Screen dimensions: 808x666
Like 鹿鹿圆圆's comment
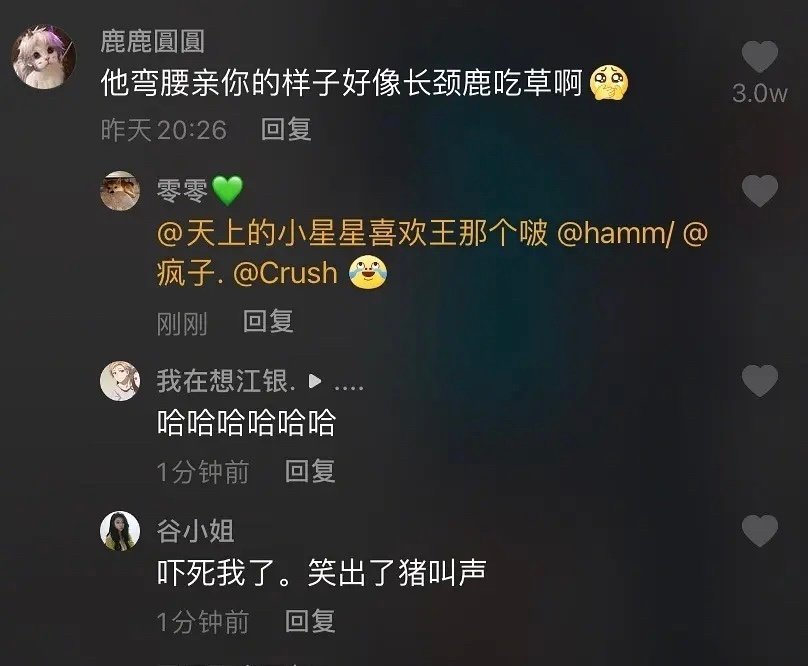click(x=760, y=58)
